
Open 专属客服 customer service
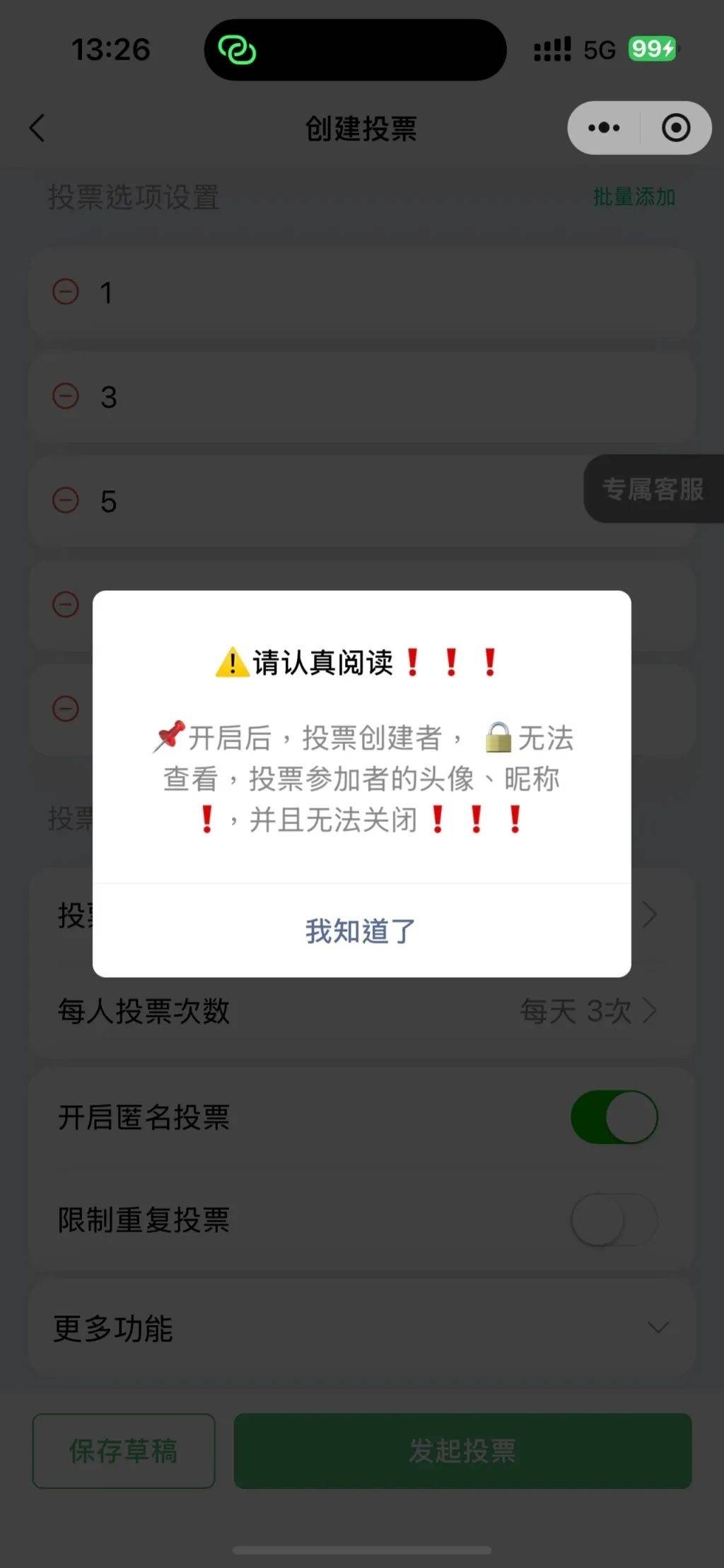(x=653, y=489)
